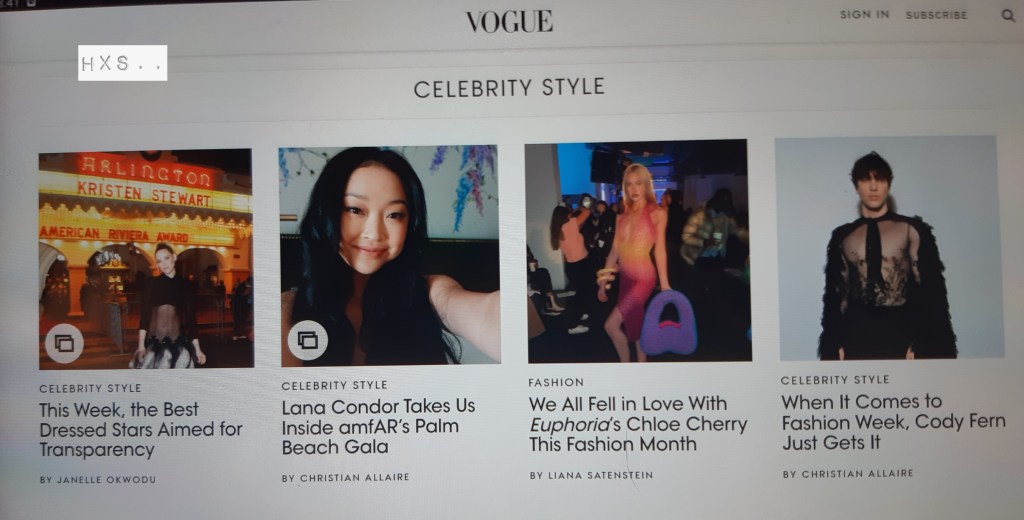Read the Euphoria's Chloe Cherry article headline
This screenshot has width=1024, height=520.
click(x=637, y=424)
